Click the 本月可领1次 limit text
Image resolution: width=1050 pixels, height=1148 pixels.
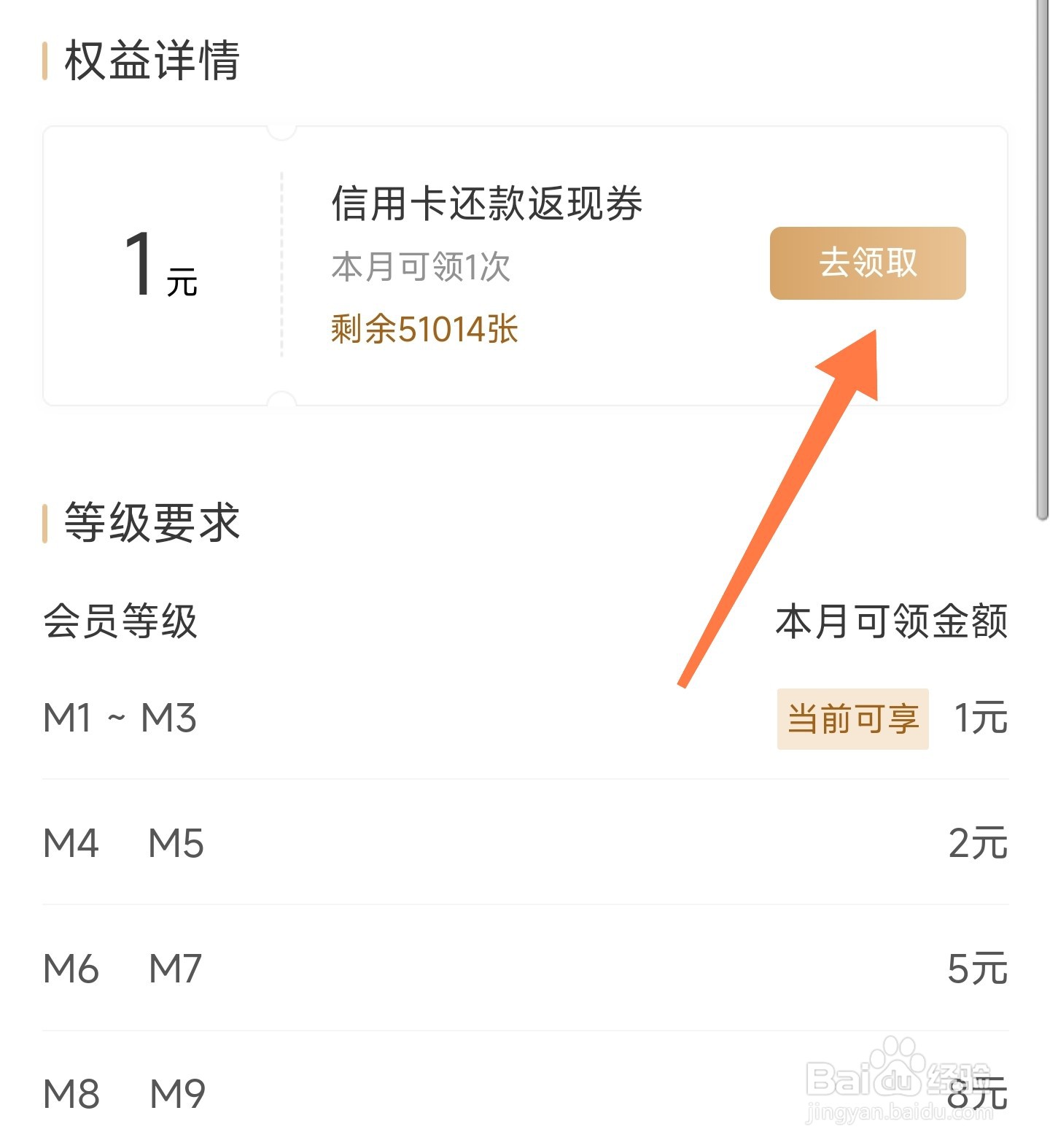(419, 268)
